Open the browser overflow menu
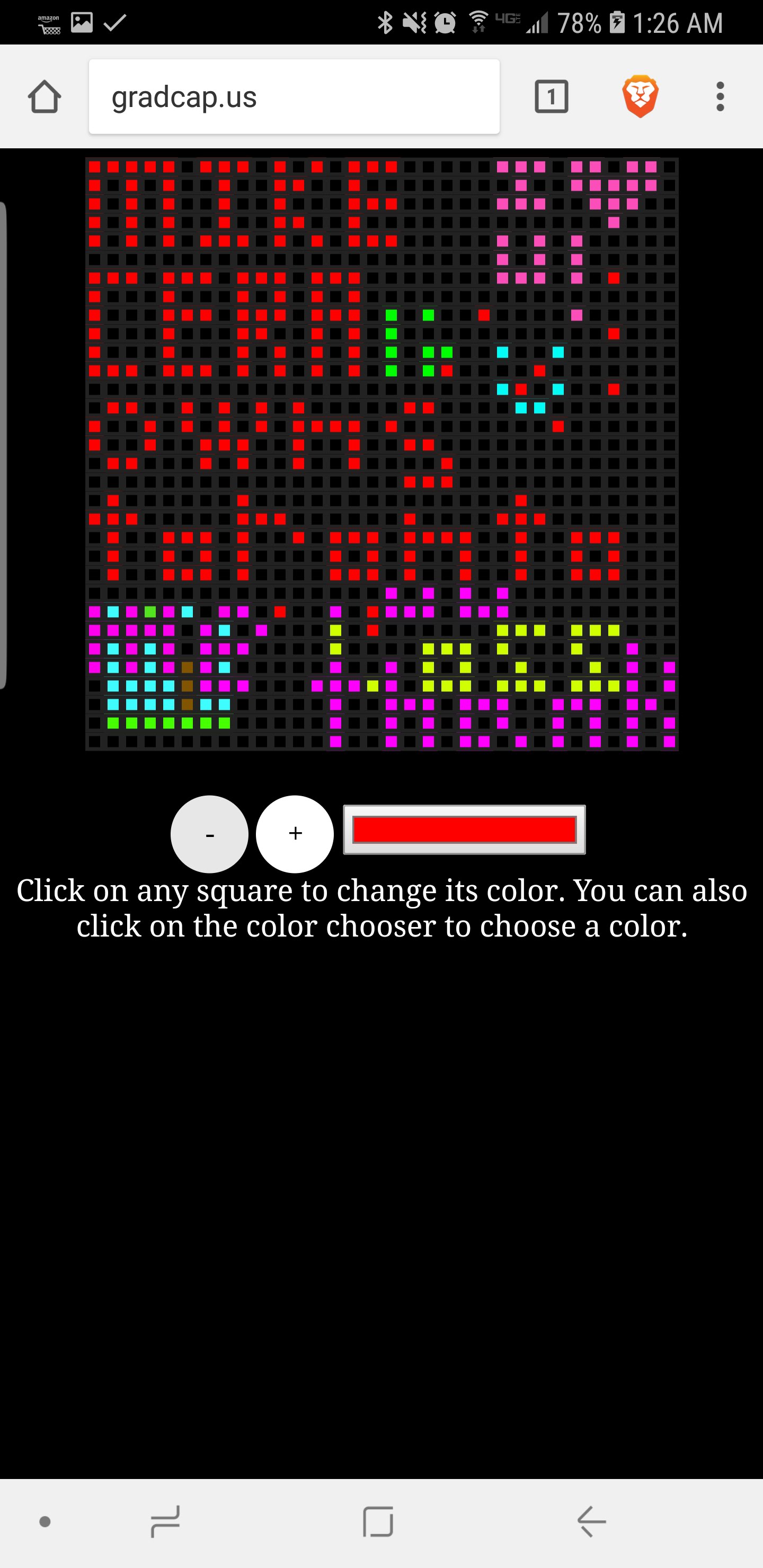This screenshot has width=763, height=1568. 721,96
